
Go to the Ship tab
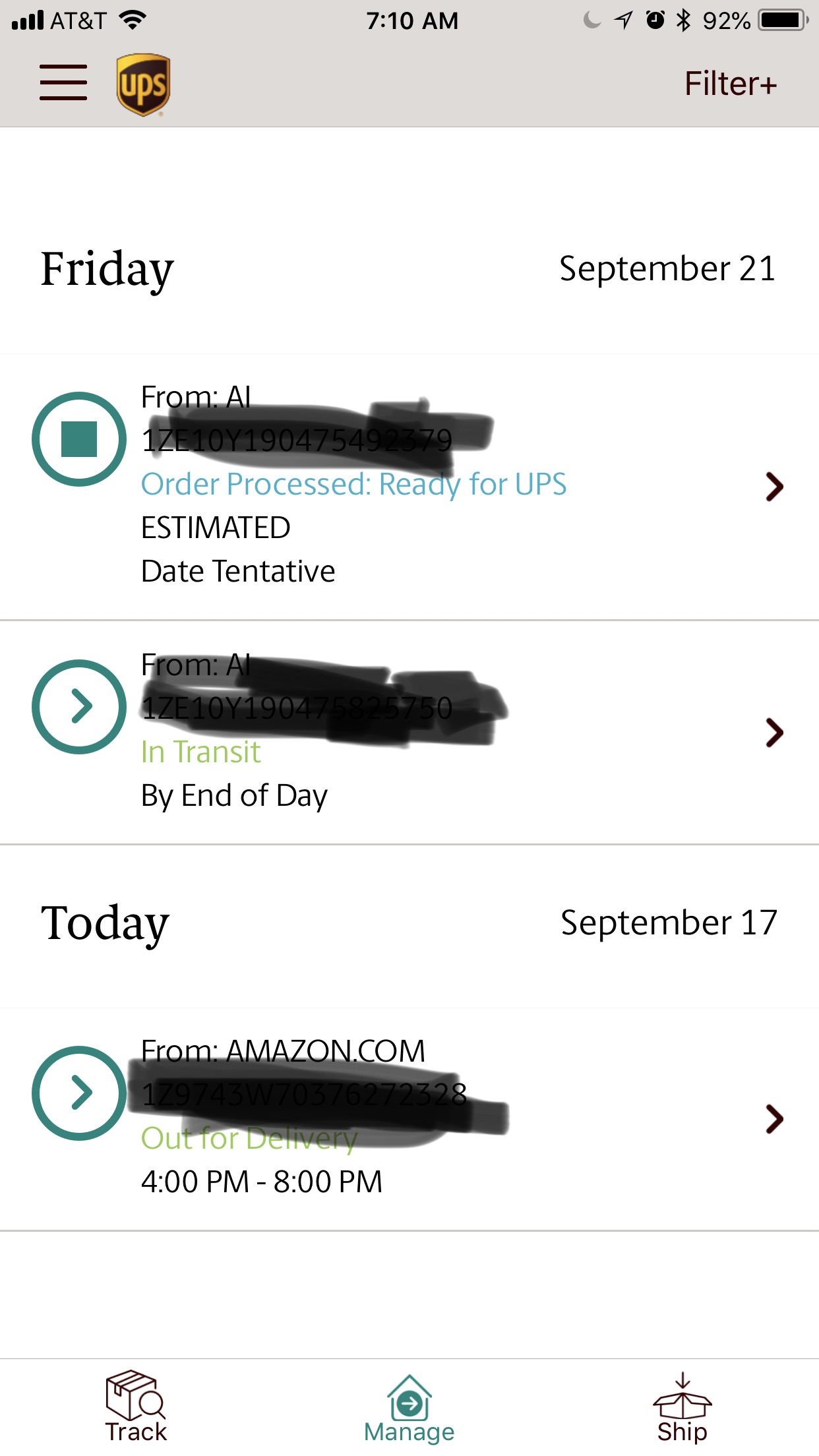coord(682,1407)
